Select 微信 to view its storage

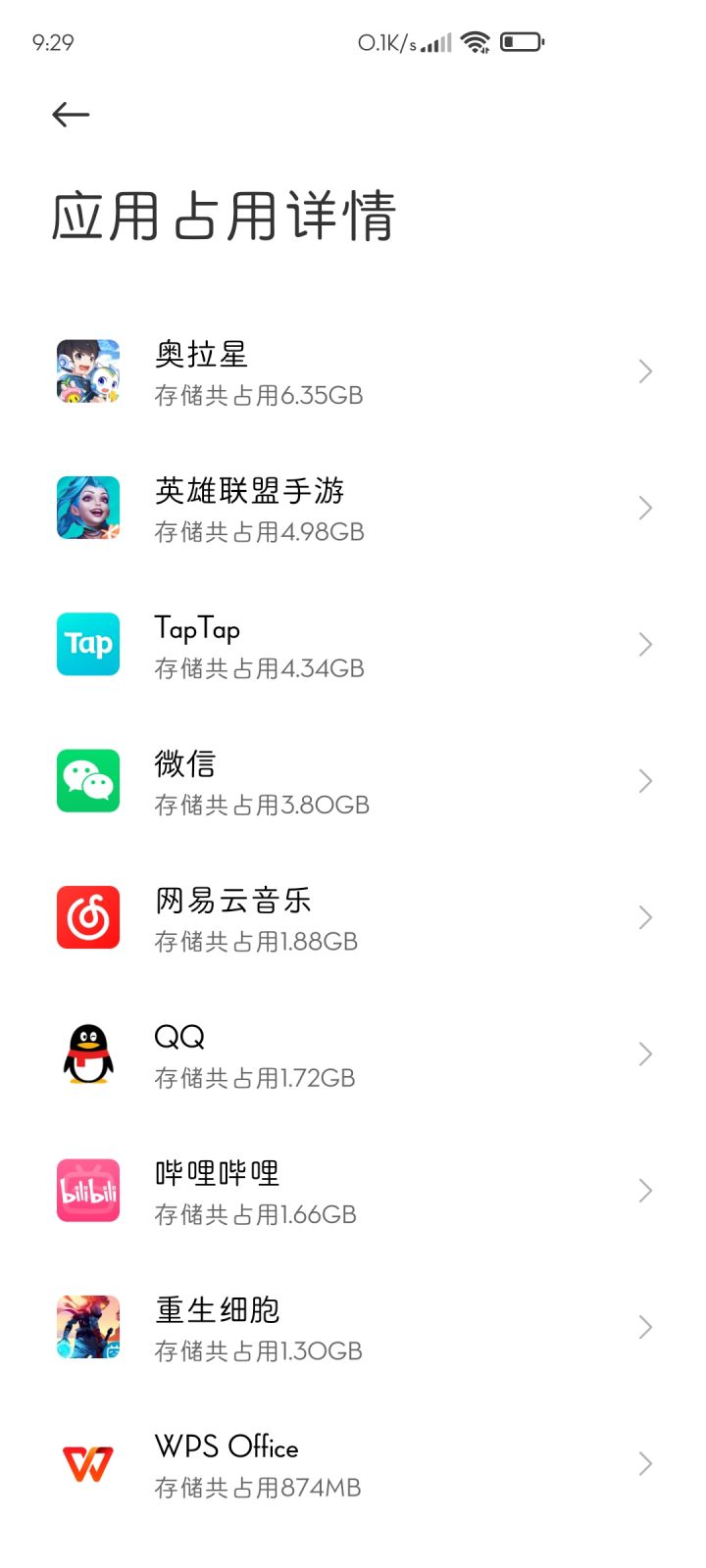point(353,782)
